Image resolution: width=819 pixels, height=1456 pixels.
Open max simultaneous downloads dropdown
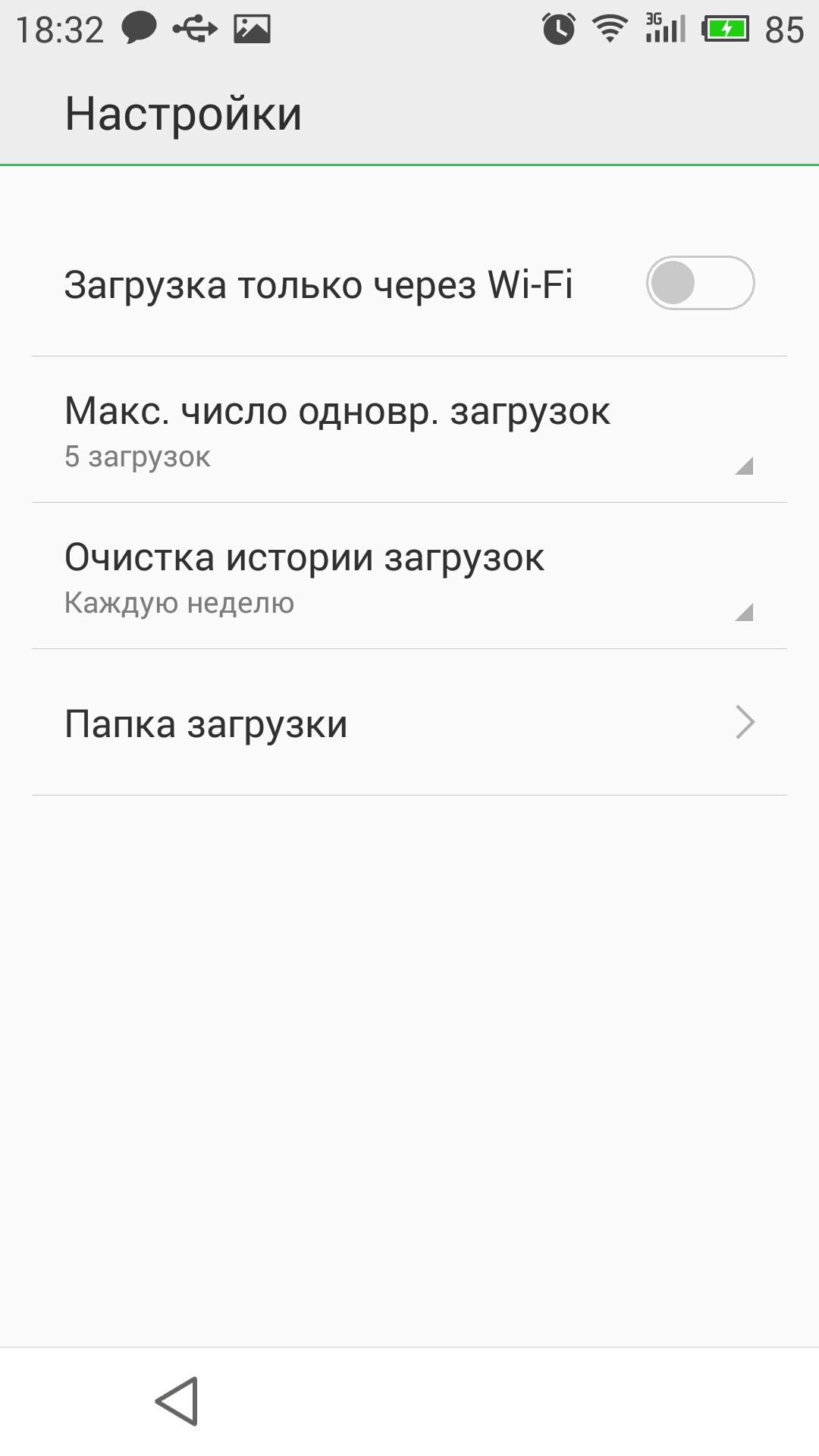point(409,430)
